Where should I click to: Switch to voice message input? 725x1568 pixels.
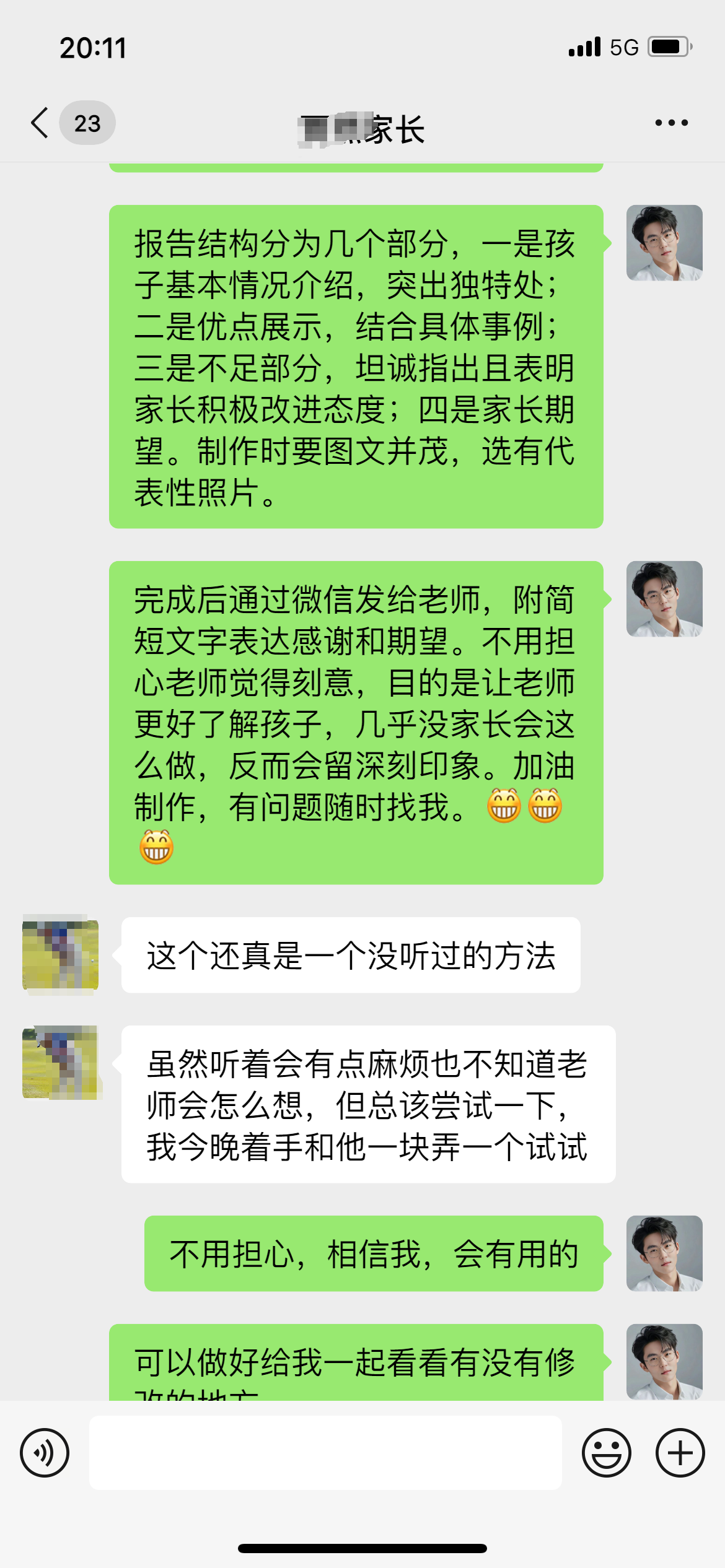45,1453
